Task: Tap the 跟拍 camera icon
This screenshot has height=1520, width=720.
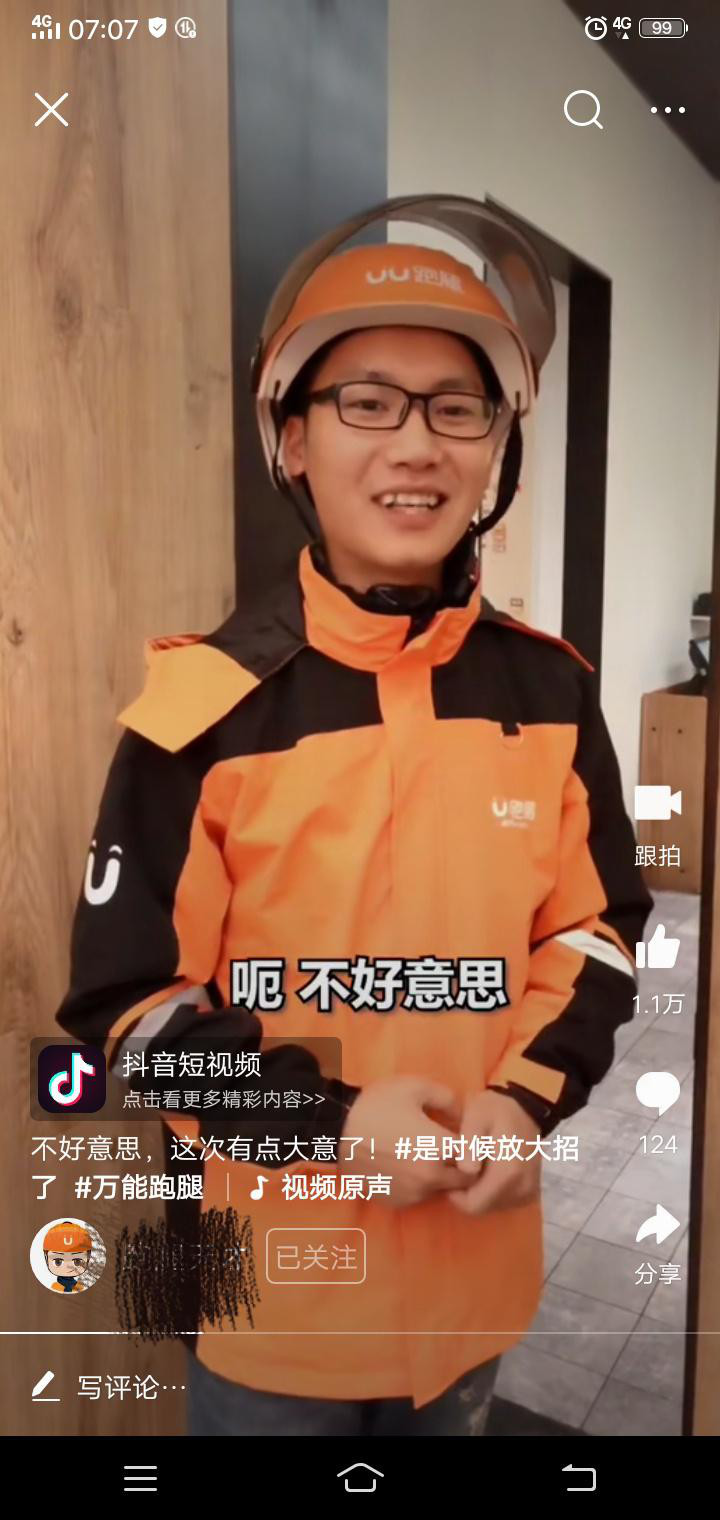Action: pyautogui.click(x=657, y=805)
